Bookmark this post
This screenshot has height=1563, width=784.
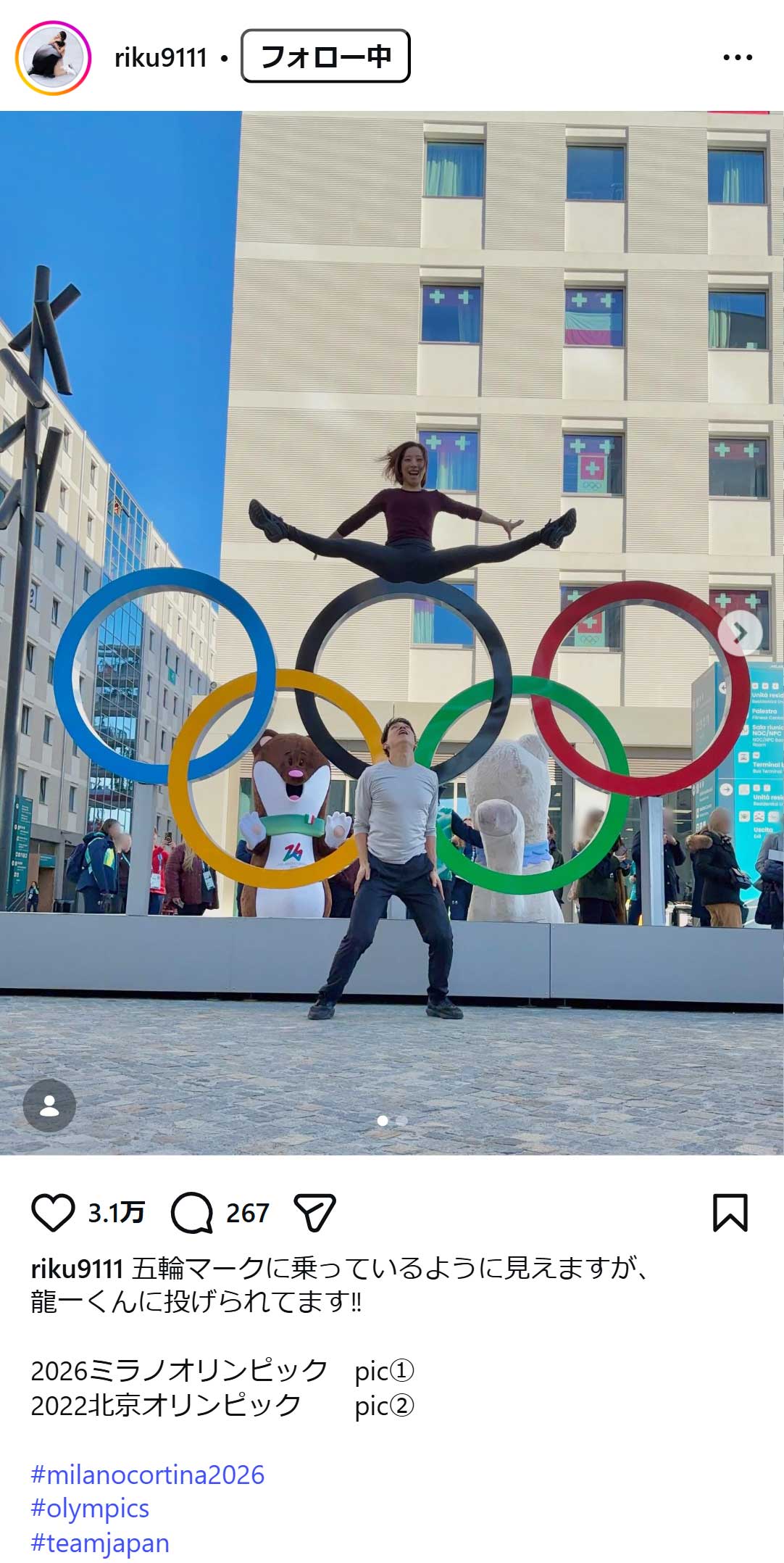[730, 1213]
